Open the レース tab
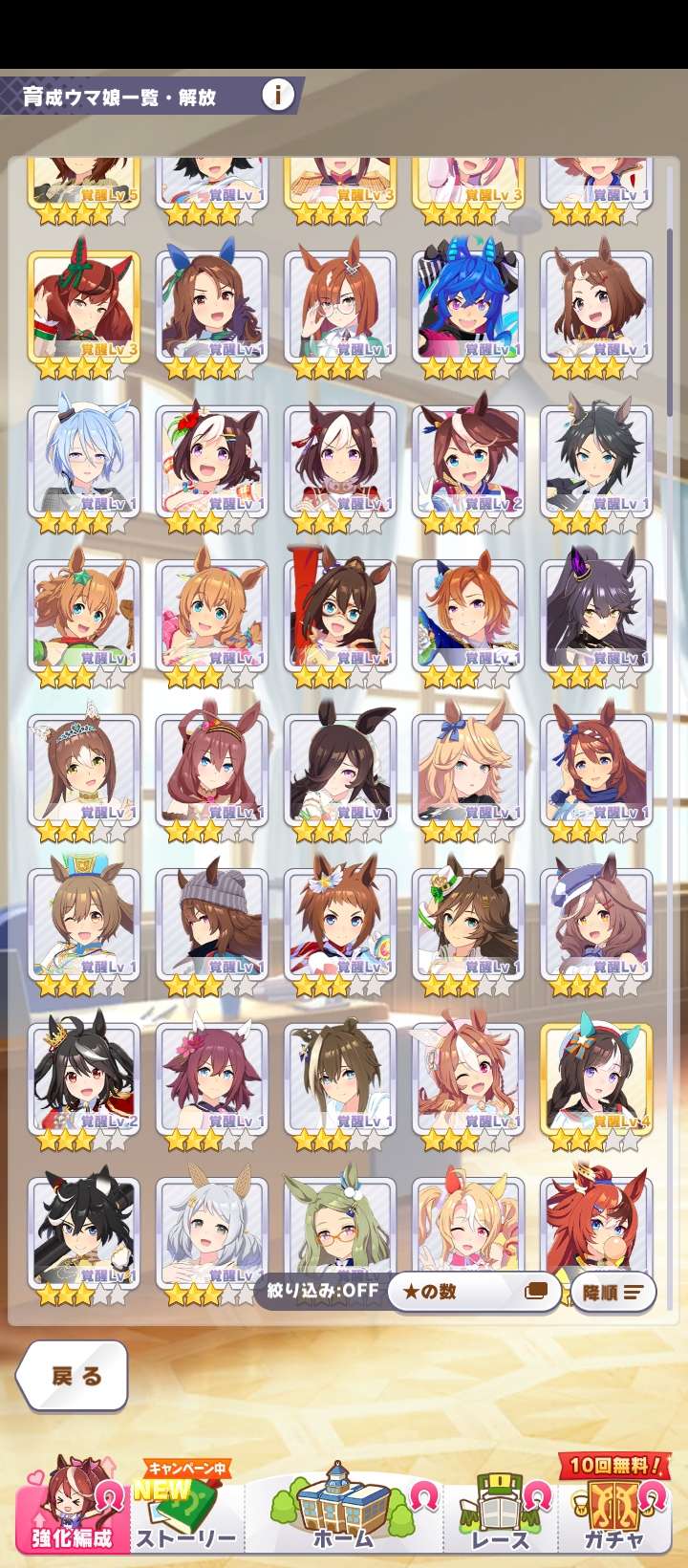 coord(501,1511)
